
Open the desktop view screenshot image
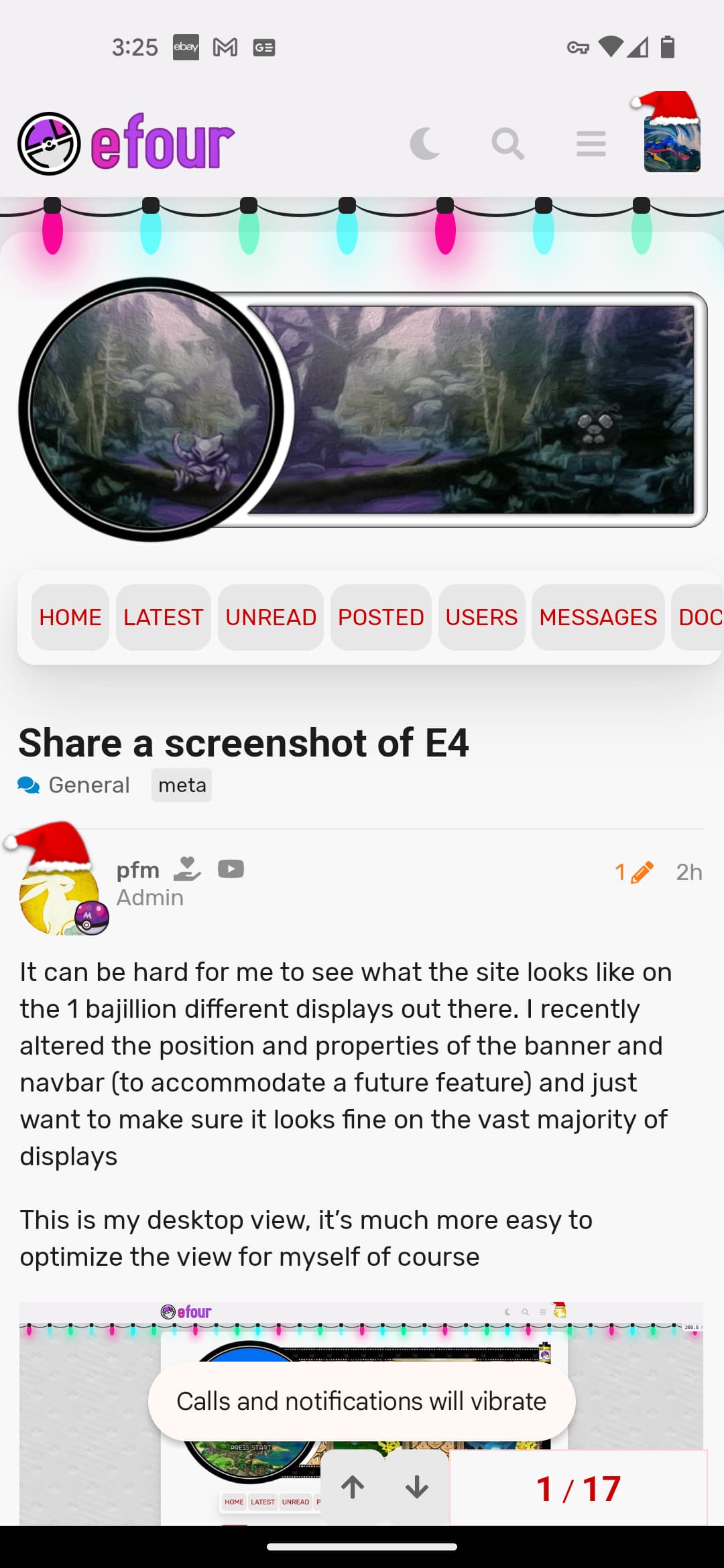[361, 1413]
